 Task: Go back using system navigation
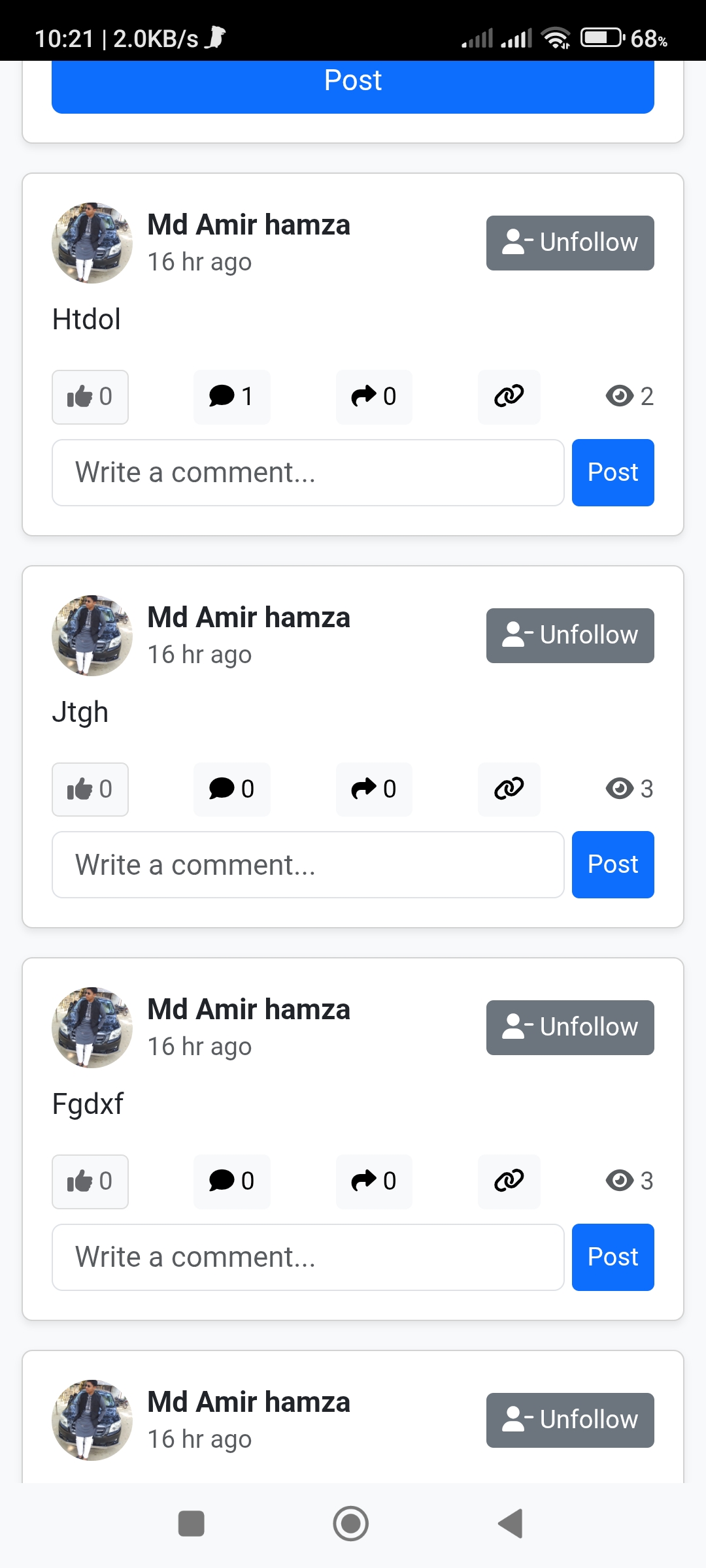pos(511,1524)
